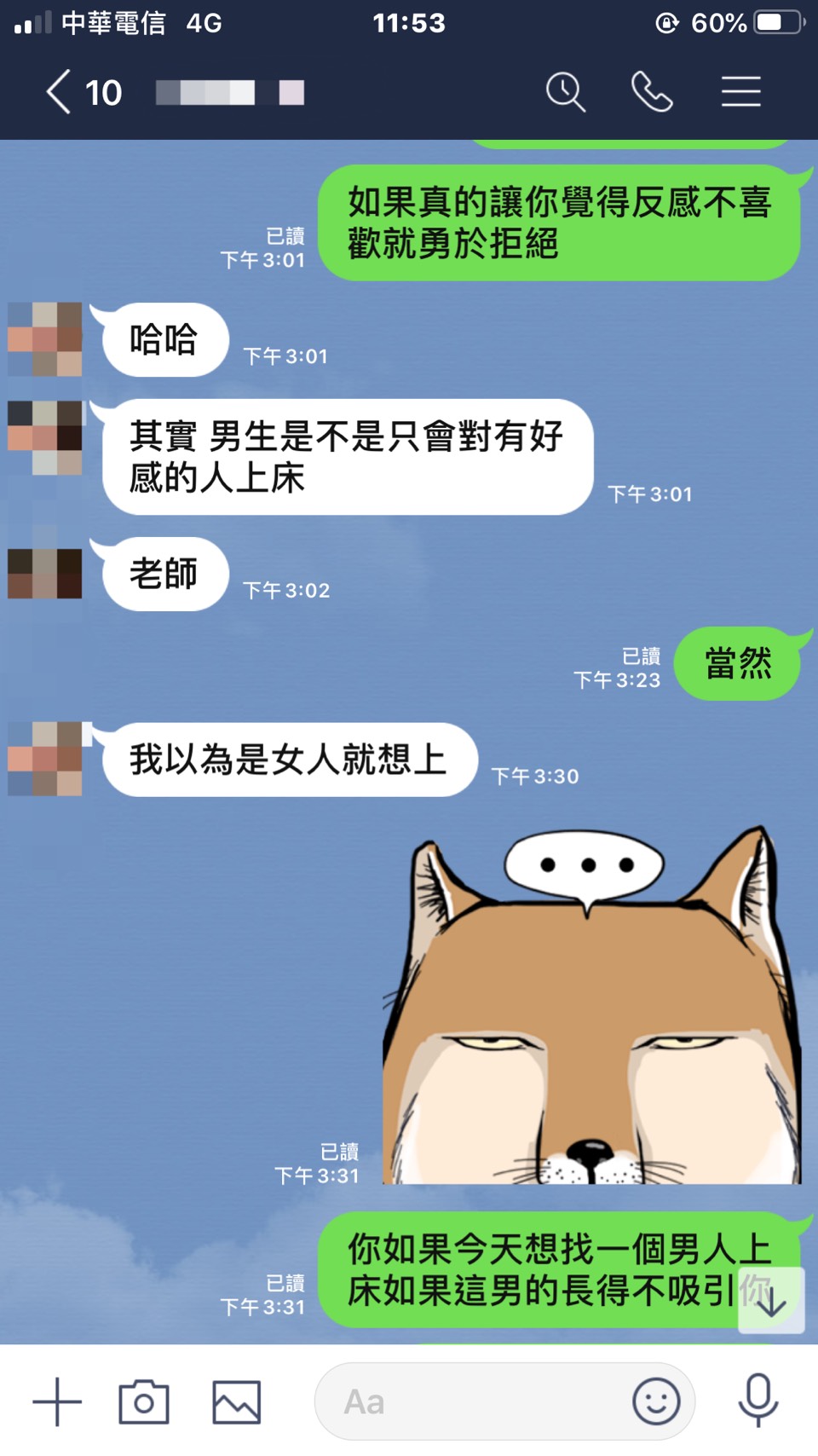Image resolution: width=818 pixels, height=1456 pixels.
Task: Start a voice call
Action: pos(652,92)
